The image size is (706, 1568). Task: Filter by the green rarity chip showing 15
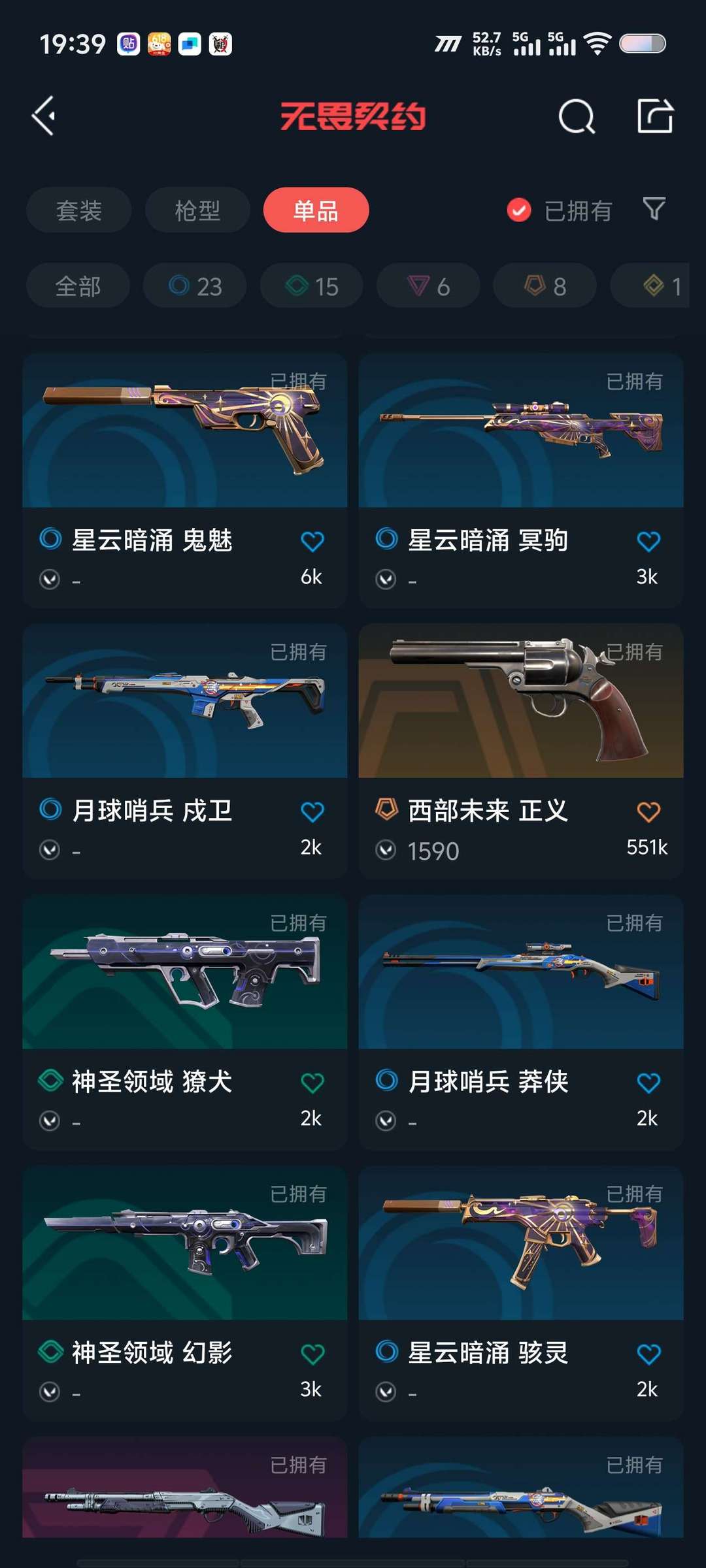(x=312, y=286)
